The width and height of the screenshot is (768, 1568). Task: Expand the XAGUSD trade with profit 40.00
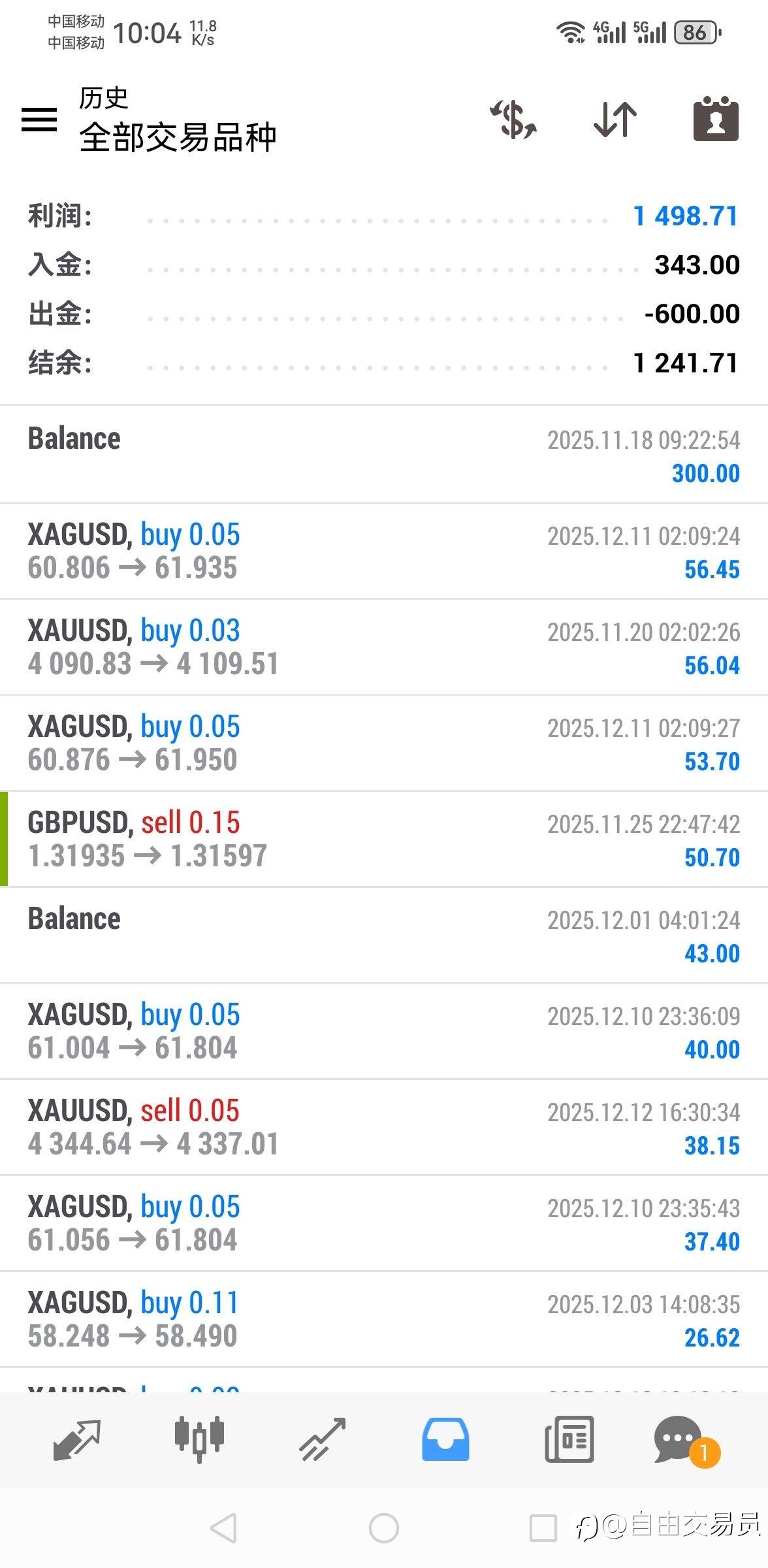(384, 1031)
